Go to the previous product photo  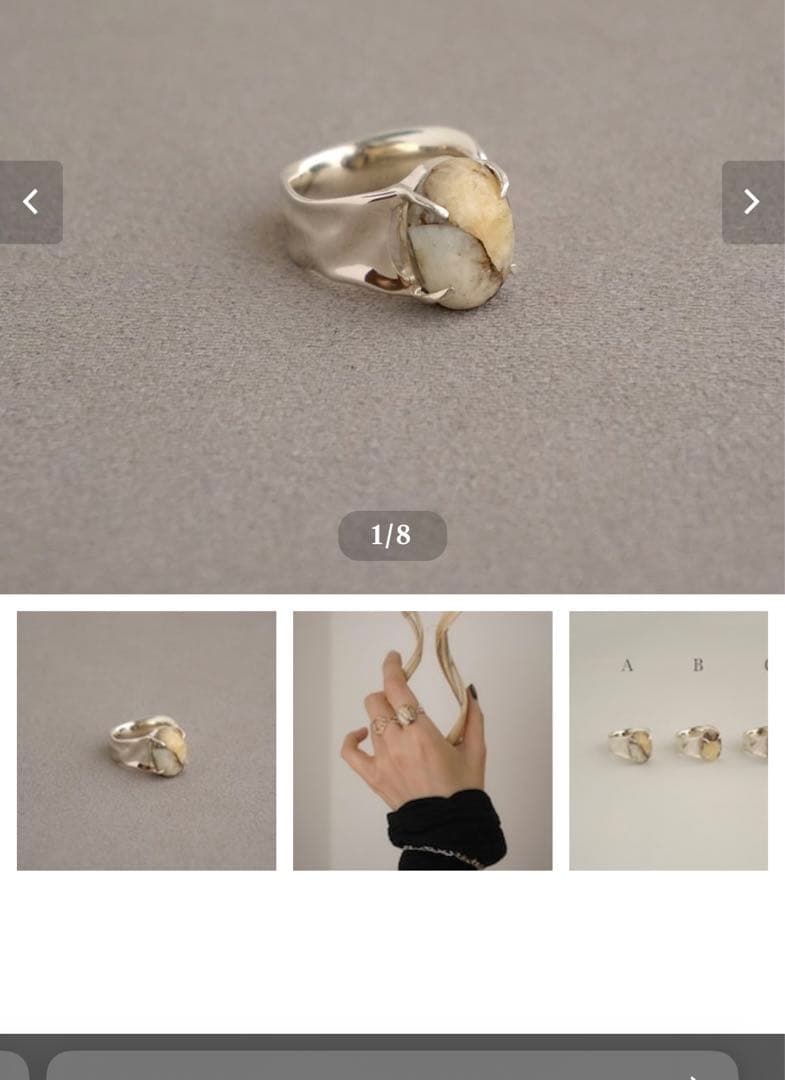(31, 202)
